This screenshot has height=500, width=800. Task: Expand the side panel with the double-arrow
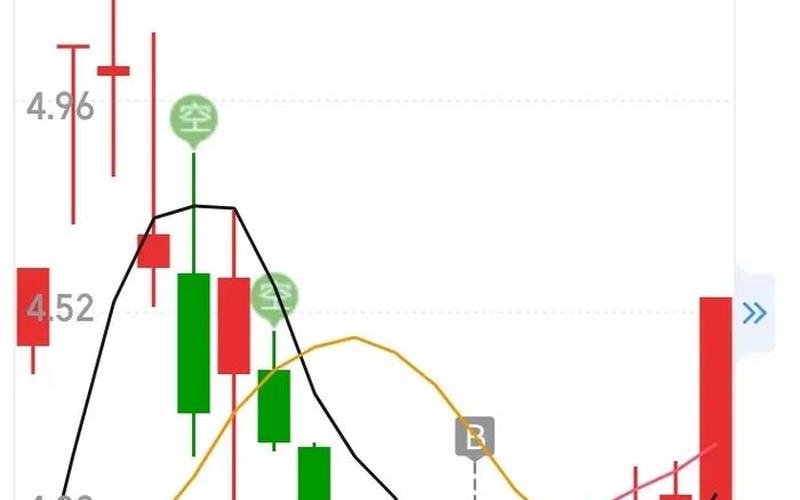[754, 314]
